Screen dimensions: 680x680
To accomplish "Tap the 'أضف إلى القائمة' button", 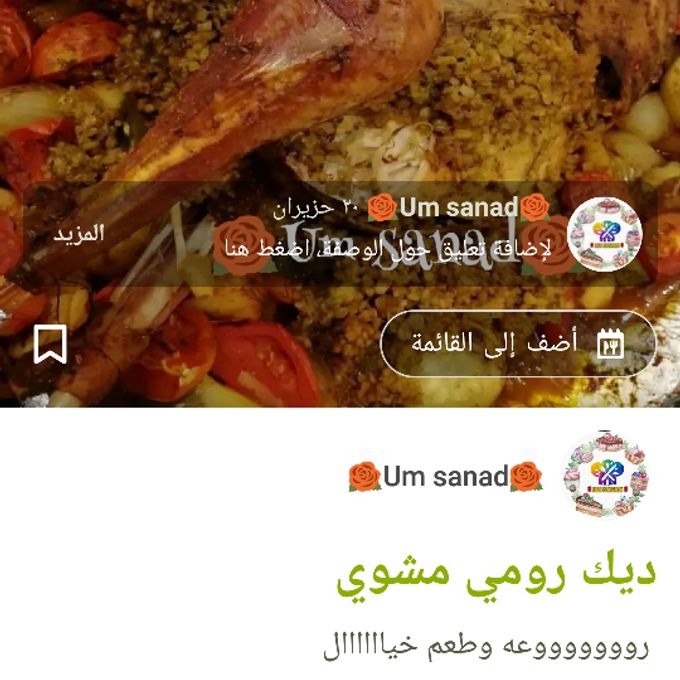I will [x=517, y=343].
